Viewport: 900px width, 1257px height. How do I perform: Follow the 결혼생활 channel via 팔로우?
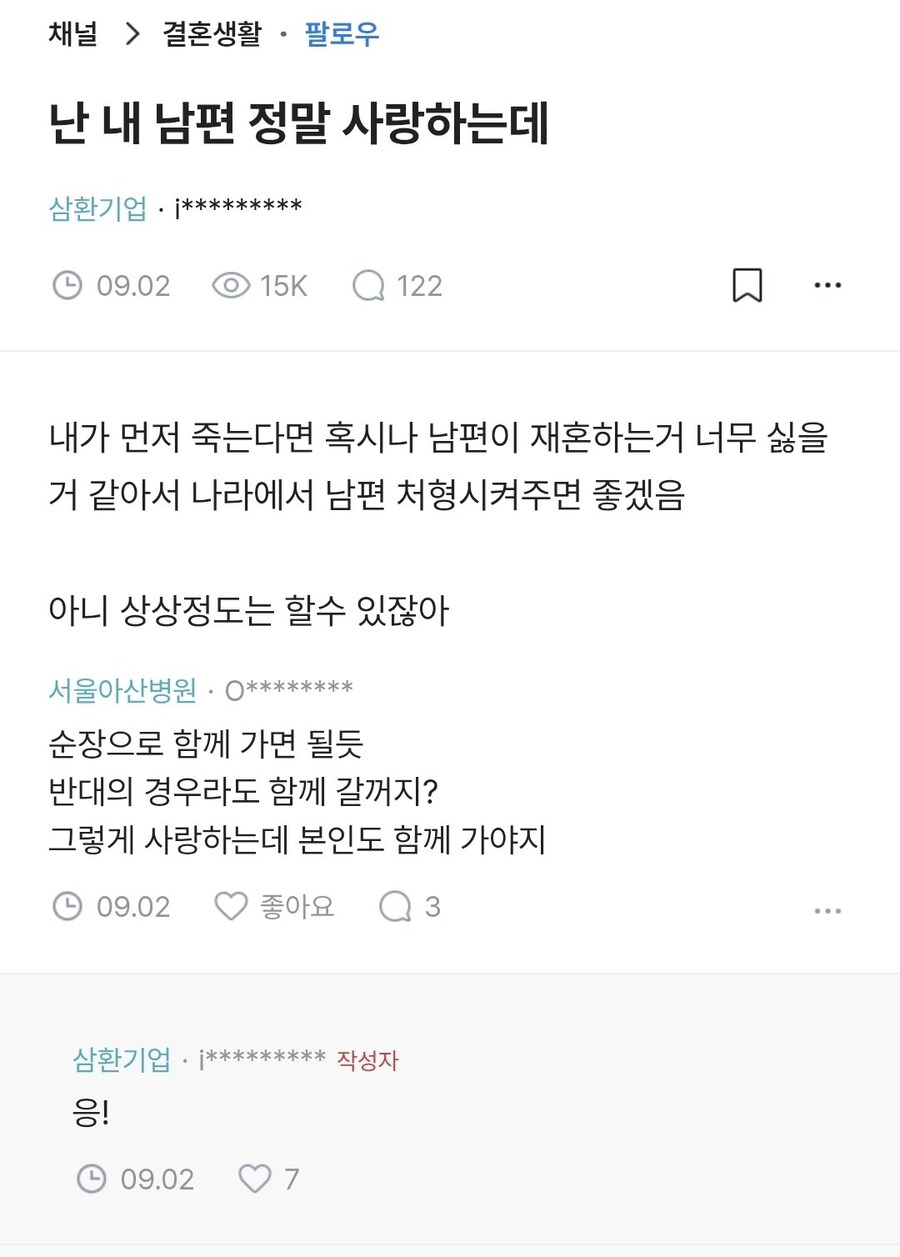pyautogui.click(x=340, y=33)
